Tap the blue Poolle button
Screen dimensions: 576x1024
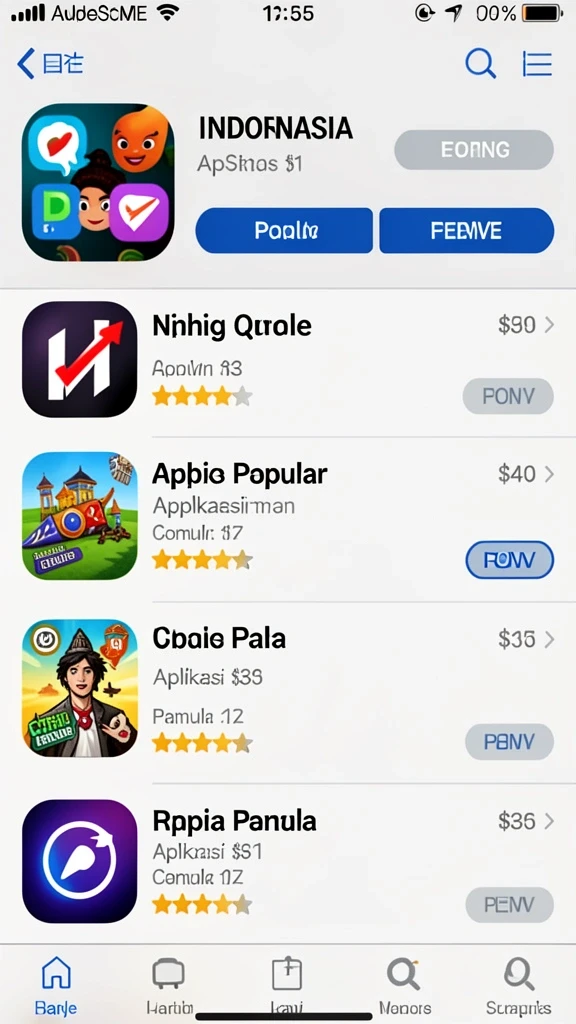pos(284,231)
